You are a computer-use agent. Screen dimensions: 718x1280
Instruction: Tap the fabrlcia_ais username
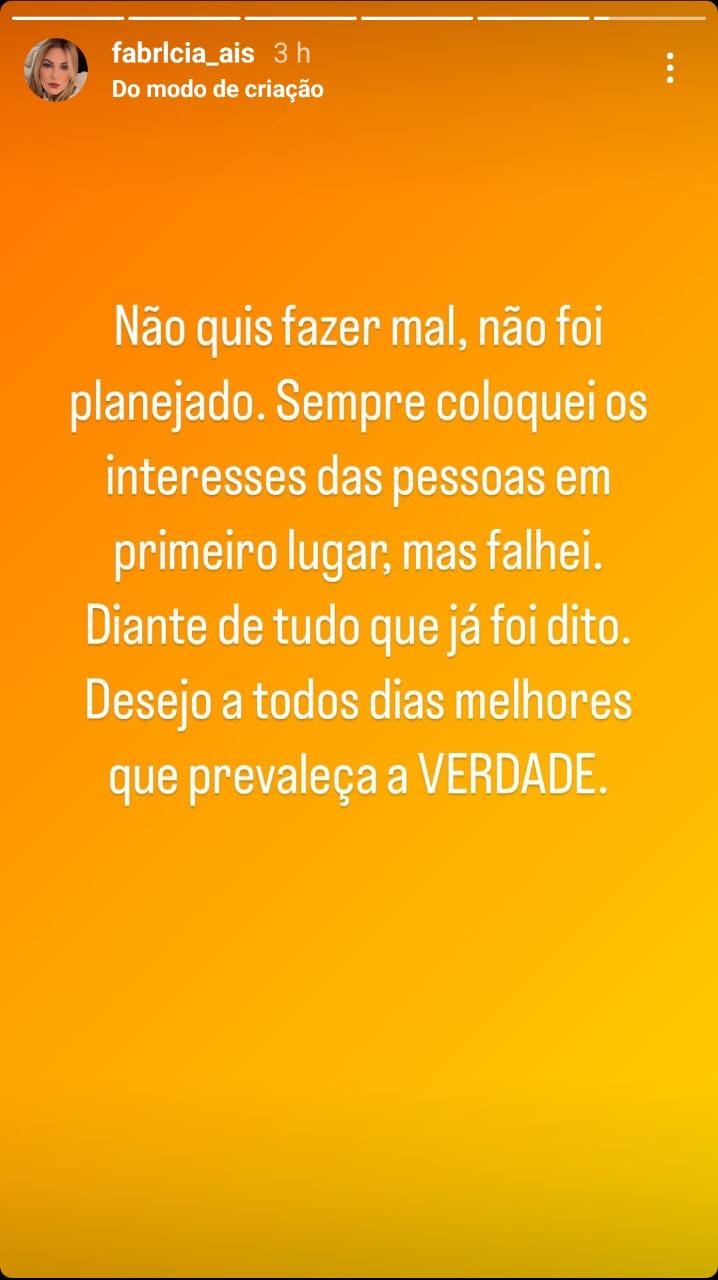click(x=183, y=53)
